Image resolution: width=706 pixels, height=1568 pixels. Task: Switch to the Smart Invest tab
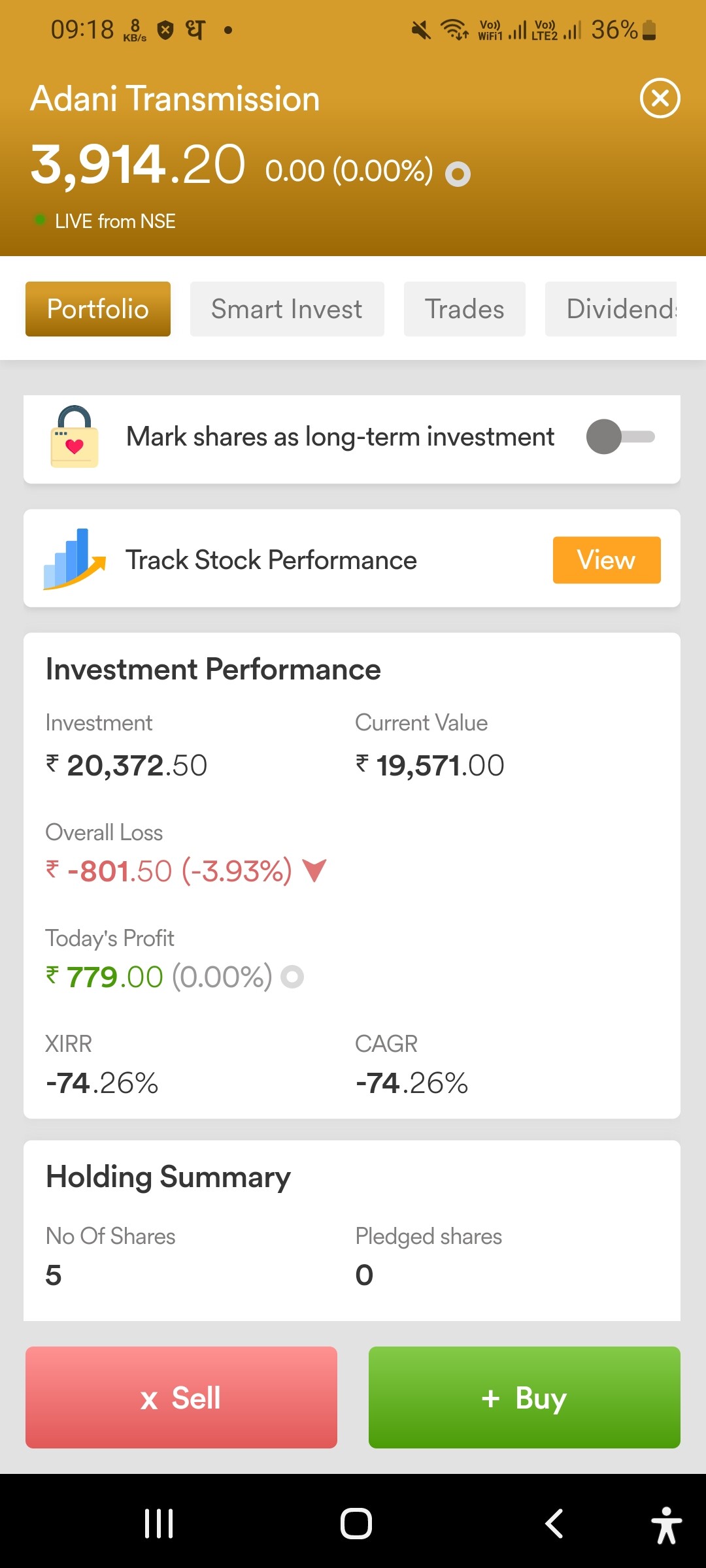[x=287, y=309]
